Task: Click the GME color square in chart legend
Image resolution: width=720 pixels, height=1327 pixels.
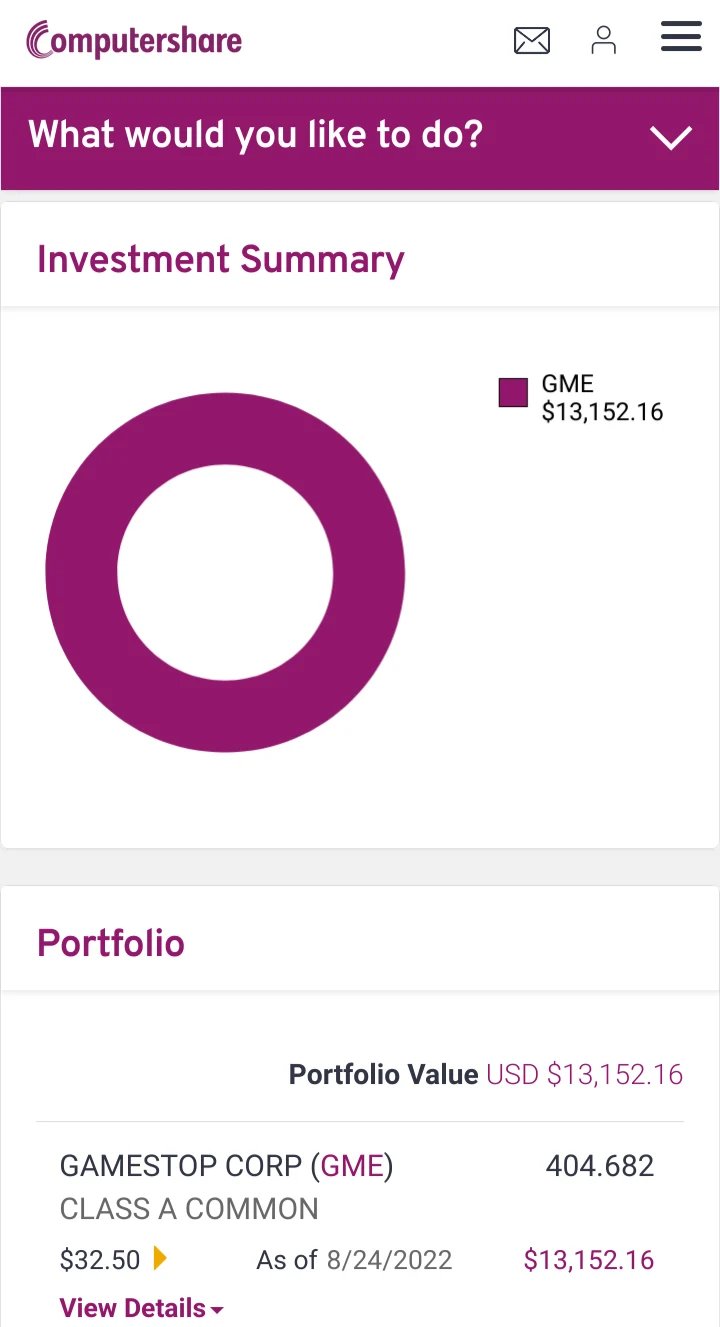Action: pos(513,392)
